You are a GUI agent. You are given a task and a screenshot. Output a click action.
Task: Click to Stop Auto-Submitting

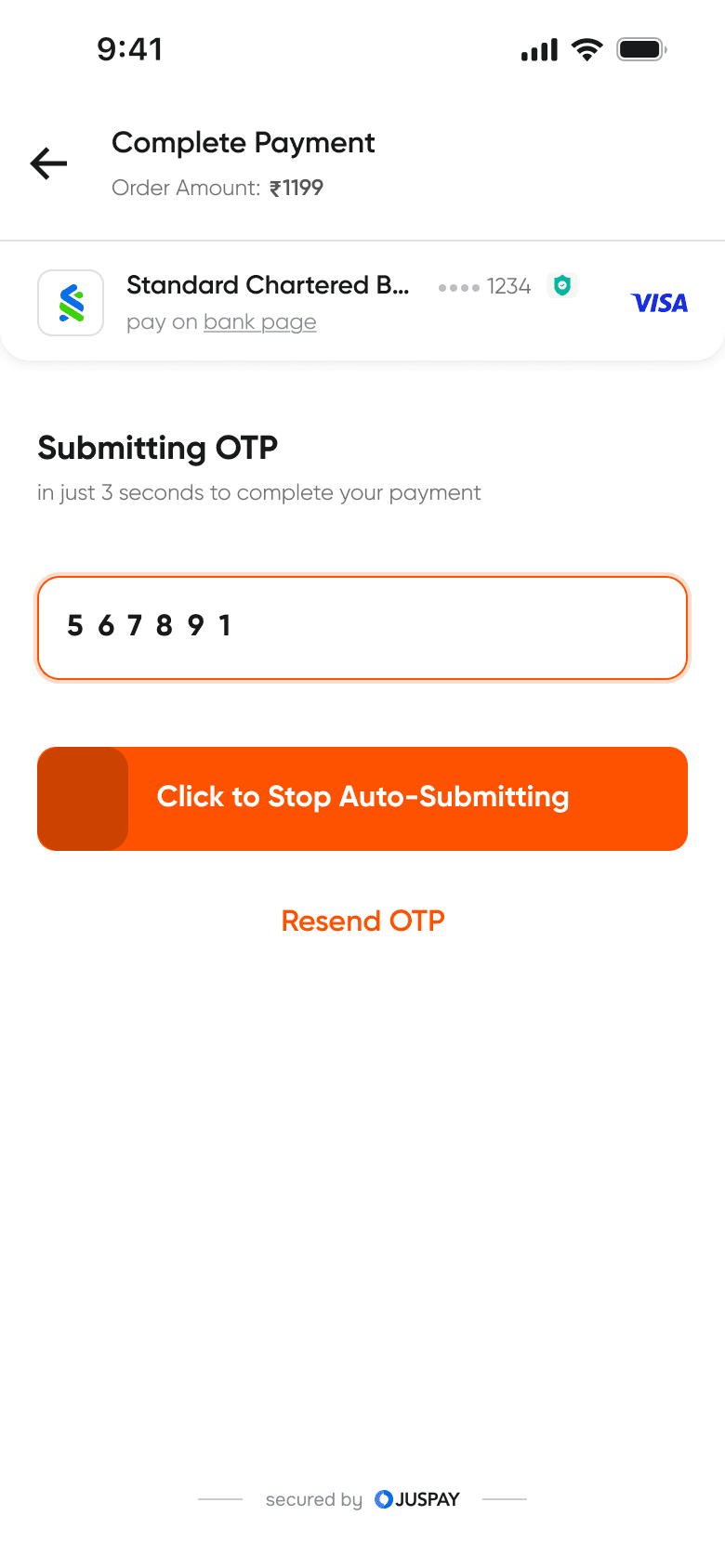362,798
